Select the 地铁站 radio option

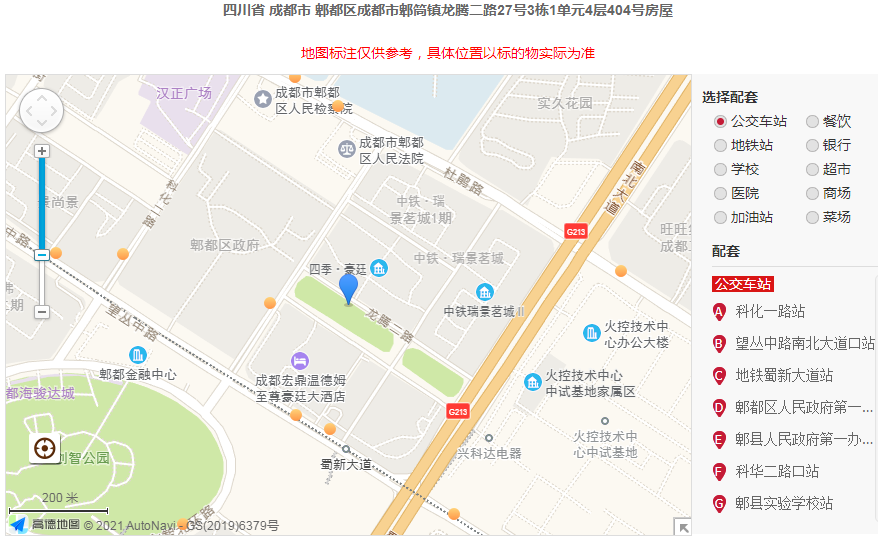720,145
